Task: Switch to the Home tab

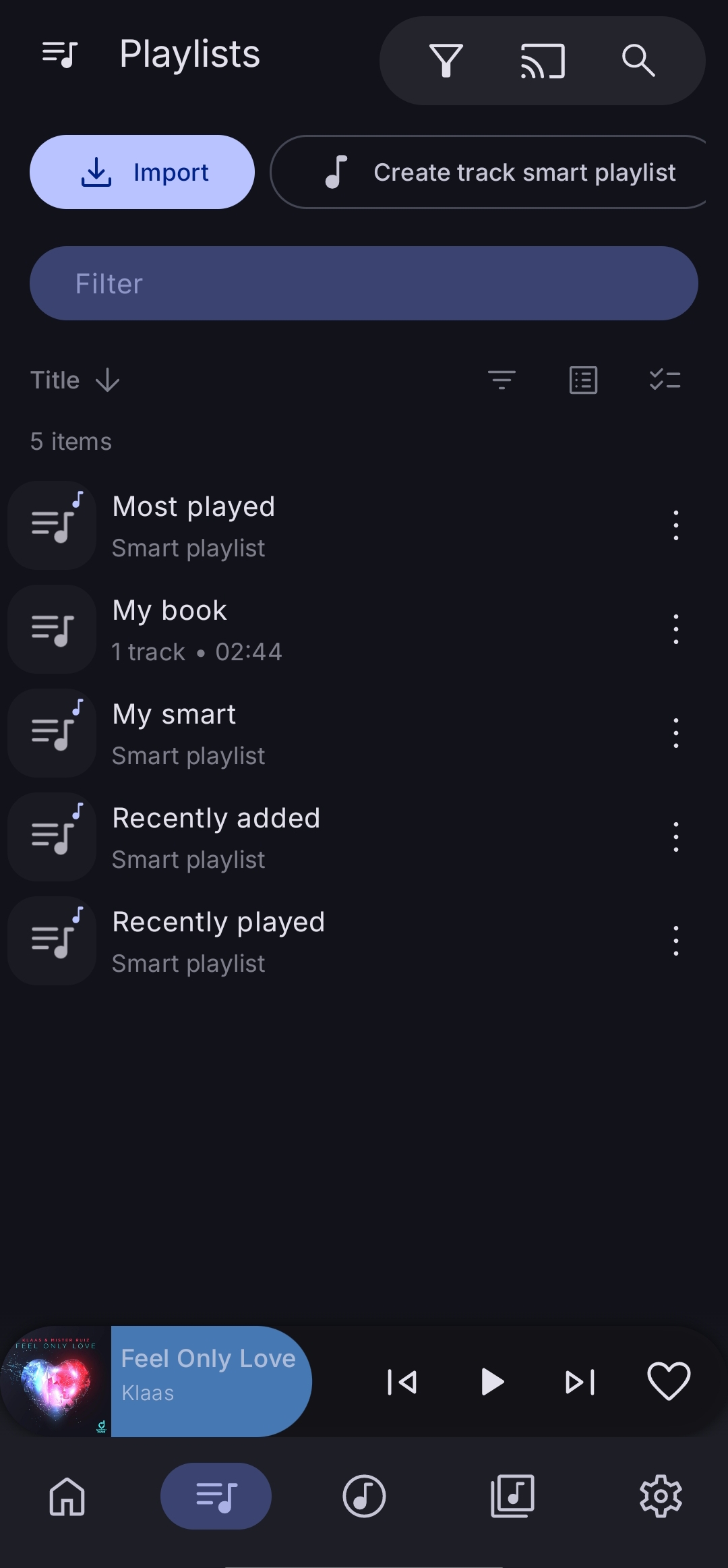Action: 67,1496
